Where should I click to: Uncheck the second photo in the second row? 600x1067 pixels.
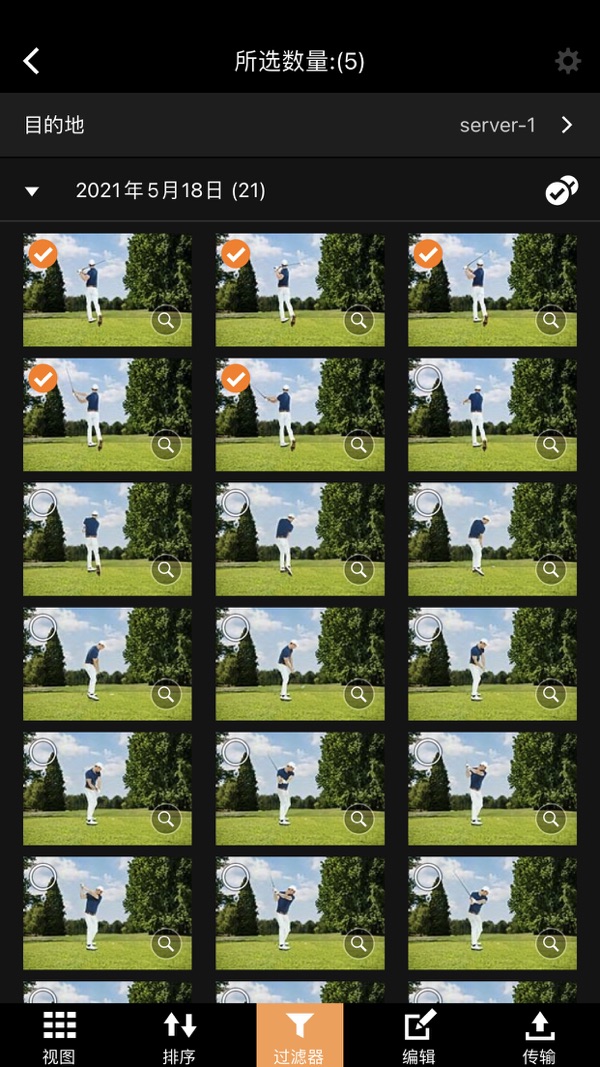click(x=235, y=379)
